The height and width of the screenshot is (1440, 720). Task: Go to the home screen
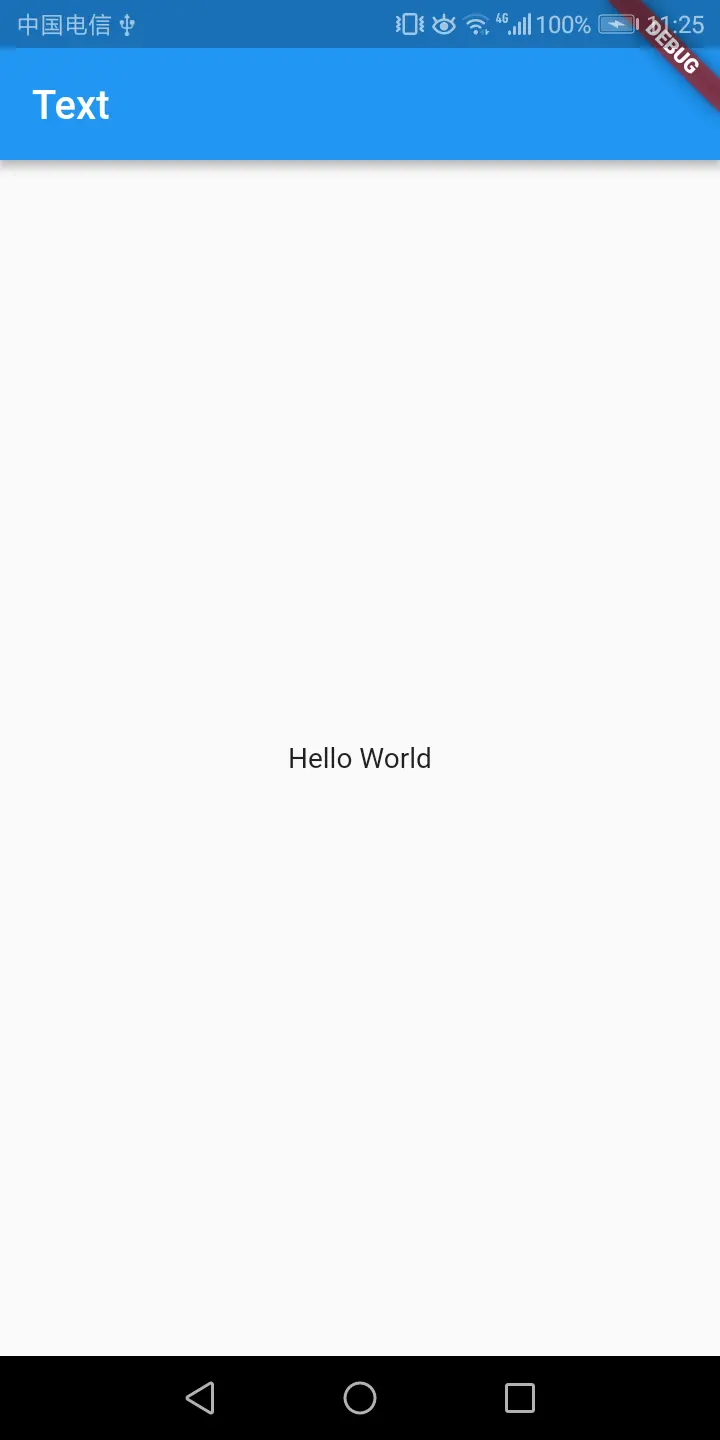click(360, 1397)
